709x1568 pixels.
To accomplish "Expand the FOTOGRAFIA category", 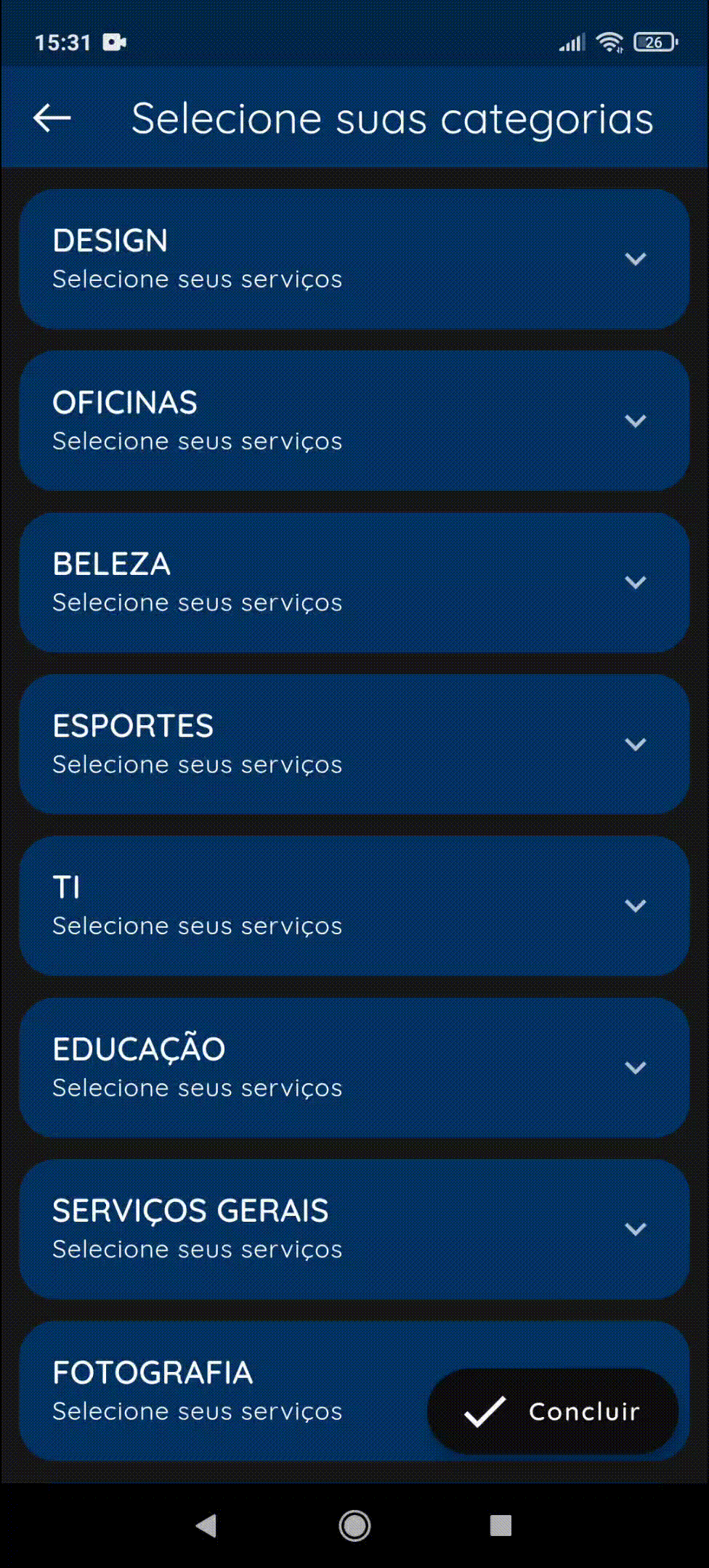I will [218, 1391].
